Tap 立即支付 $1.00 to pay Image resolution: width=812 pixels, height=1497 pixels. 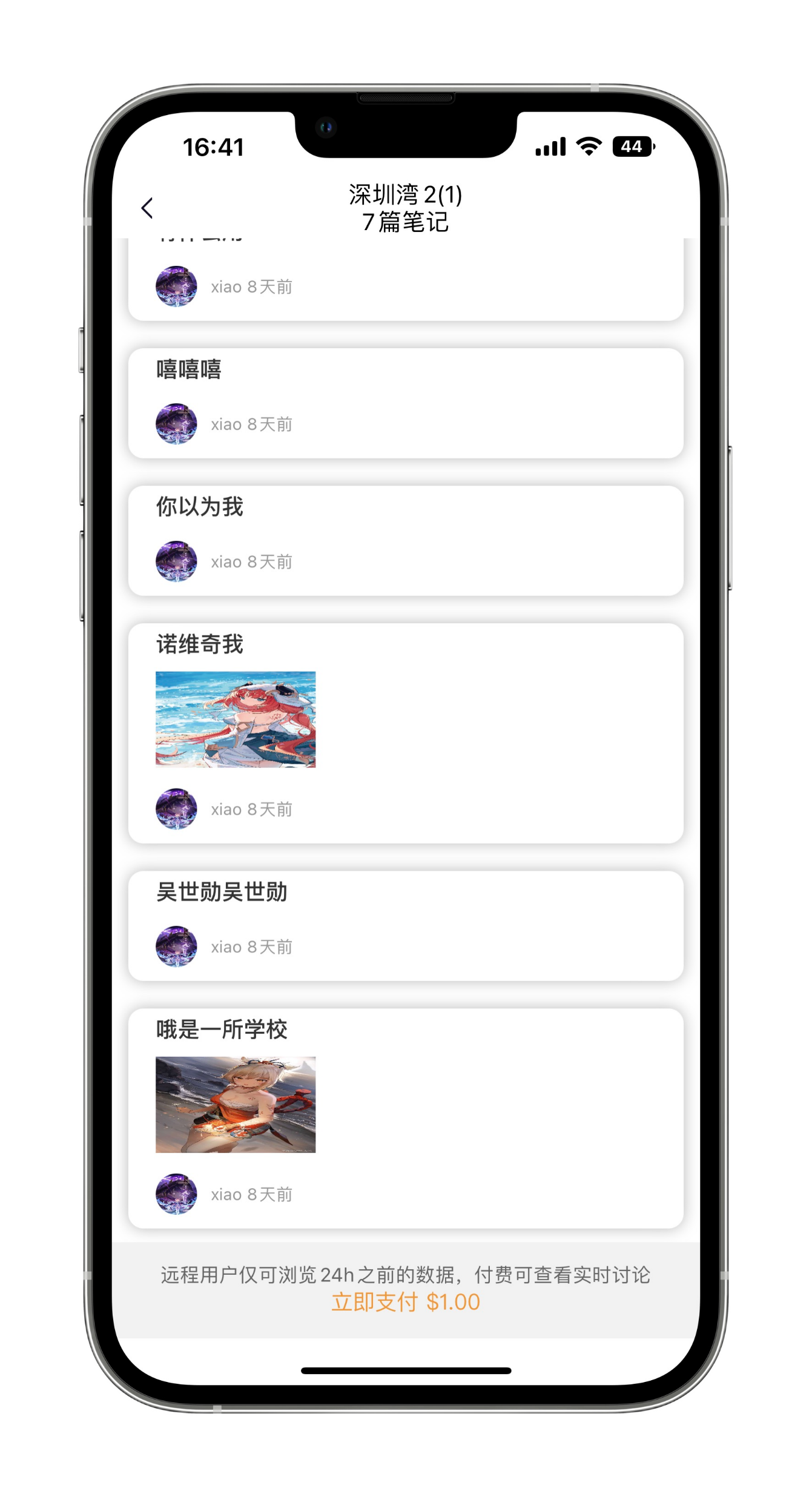pyautogui.click(x=405, y=1302)
